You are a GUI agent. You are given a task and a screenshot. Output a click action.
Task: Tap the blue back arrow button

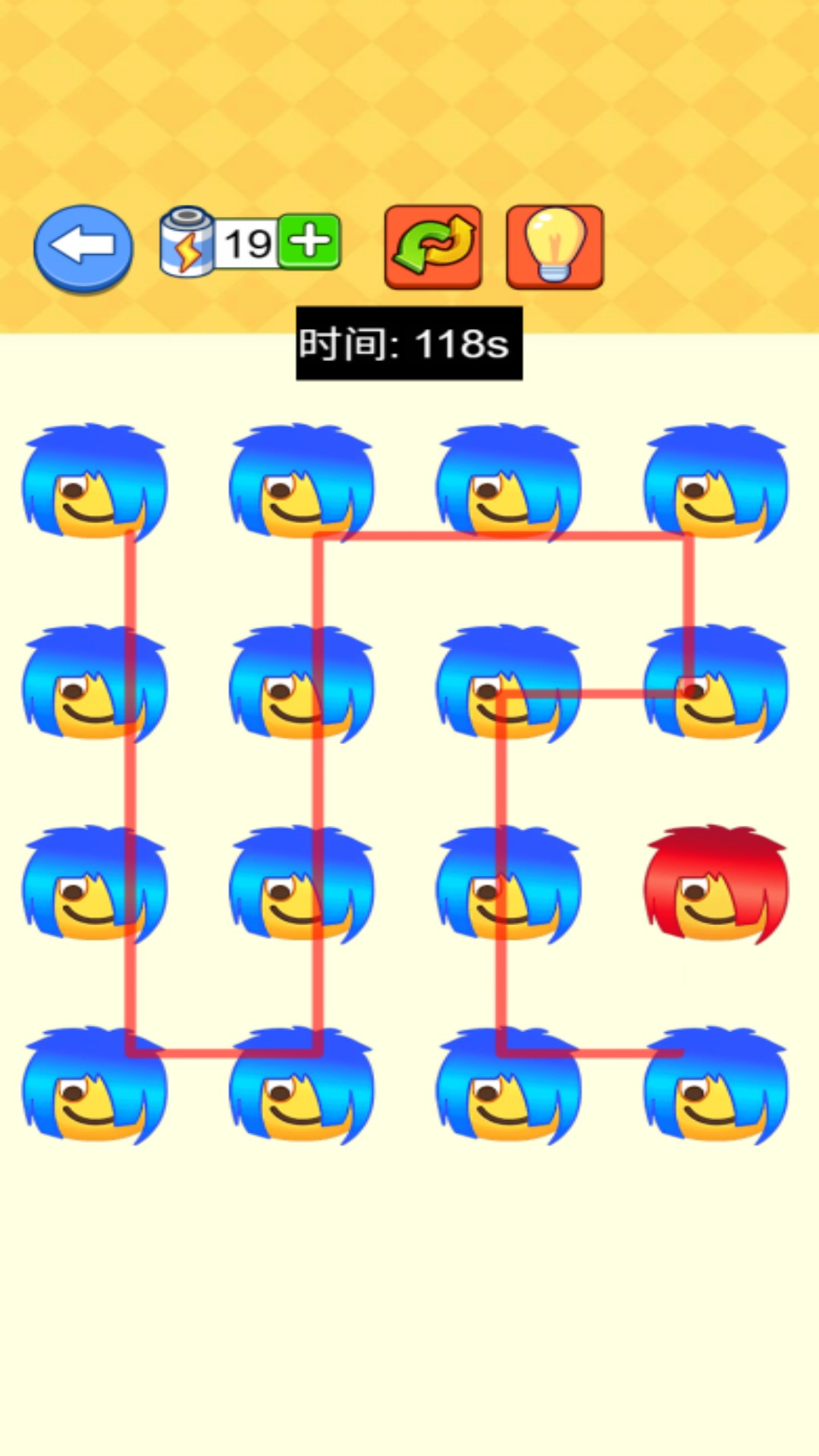click(x=83, y=247)
